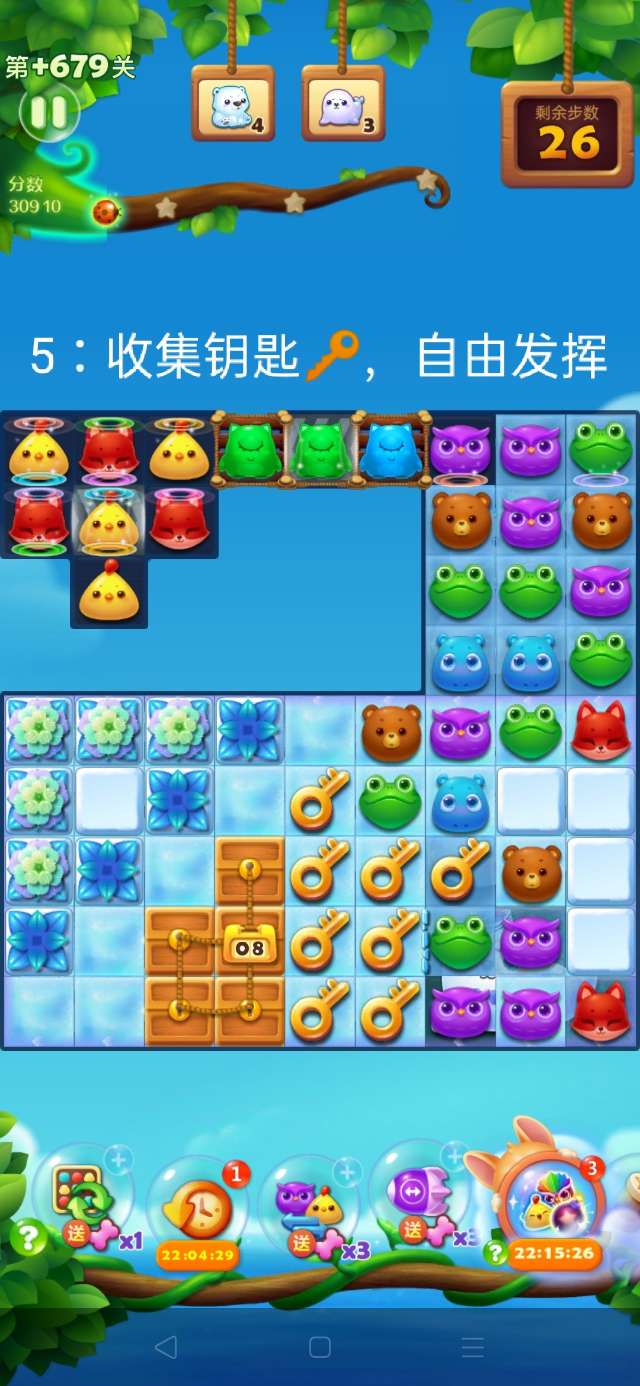The height and width of the screenshot is (1386, 640).
Task: Use the purple horizontal rocket booster
Action: tap(418, 1191)
